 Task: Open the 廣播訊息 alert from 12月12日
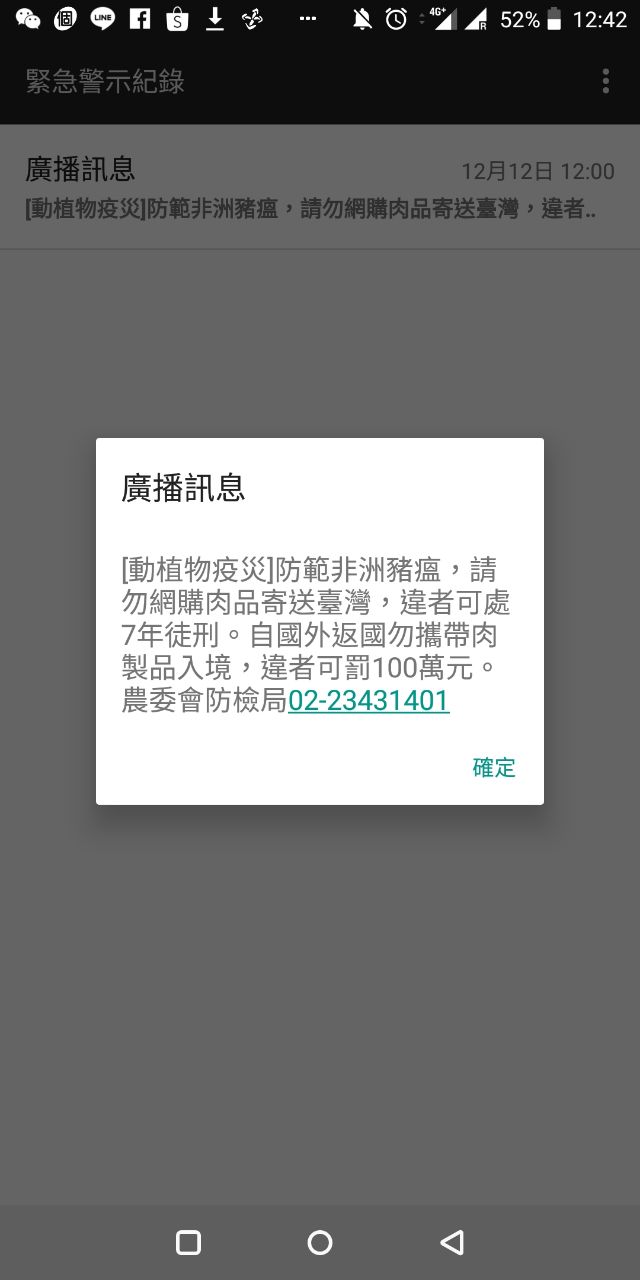320,188
